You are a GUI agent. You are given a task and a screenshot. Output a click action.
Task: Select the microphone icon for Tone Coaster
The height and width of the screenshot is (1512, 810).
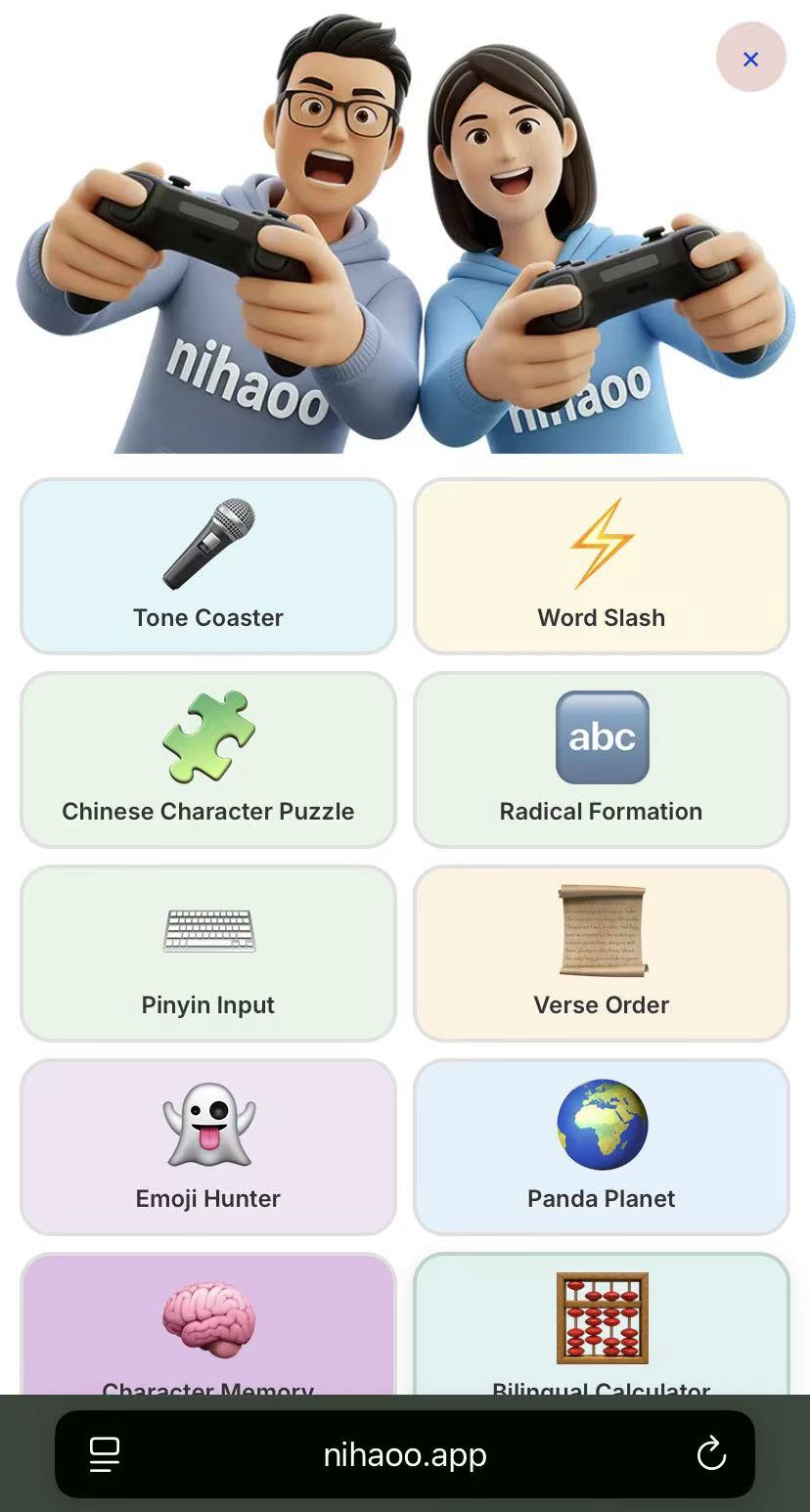(207, 545)
